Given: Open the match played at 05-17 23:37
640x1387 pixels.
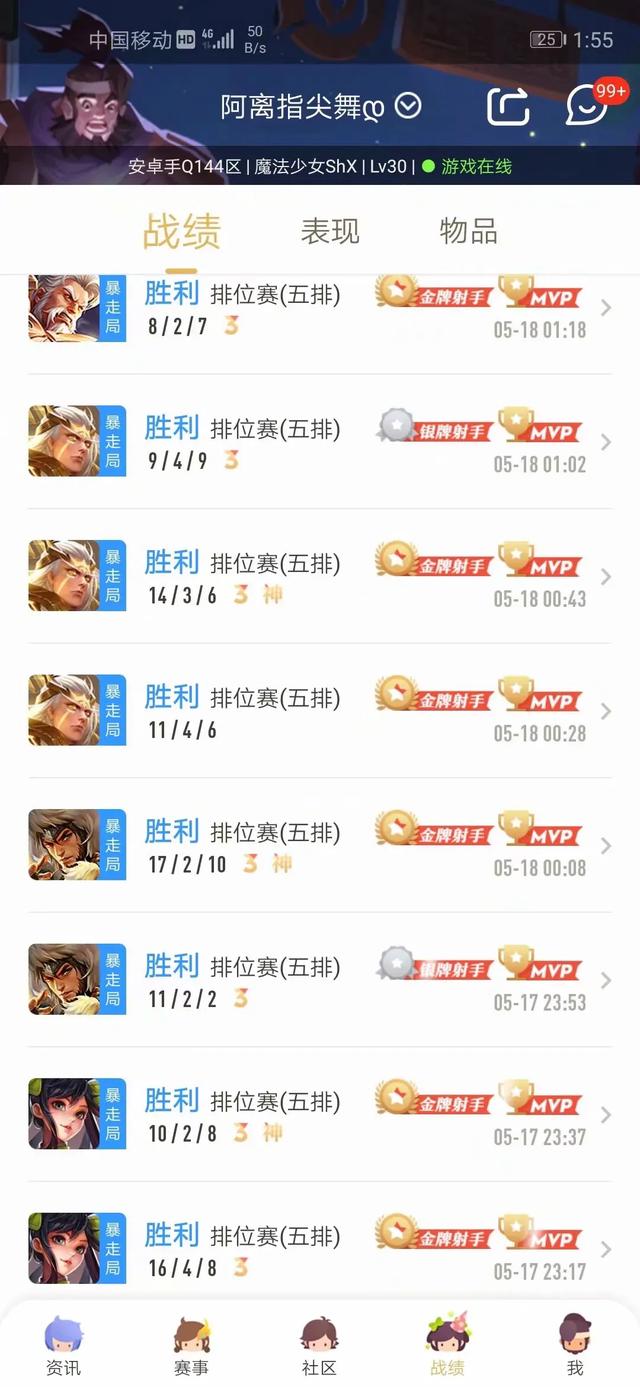Looking at the screenshot, I should pyautogui.click(x=320, y=1114).
